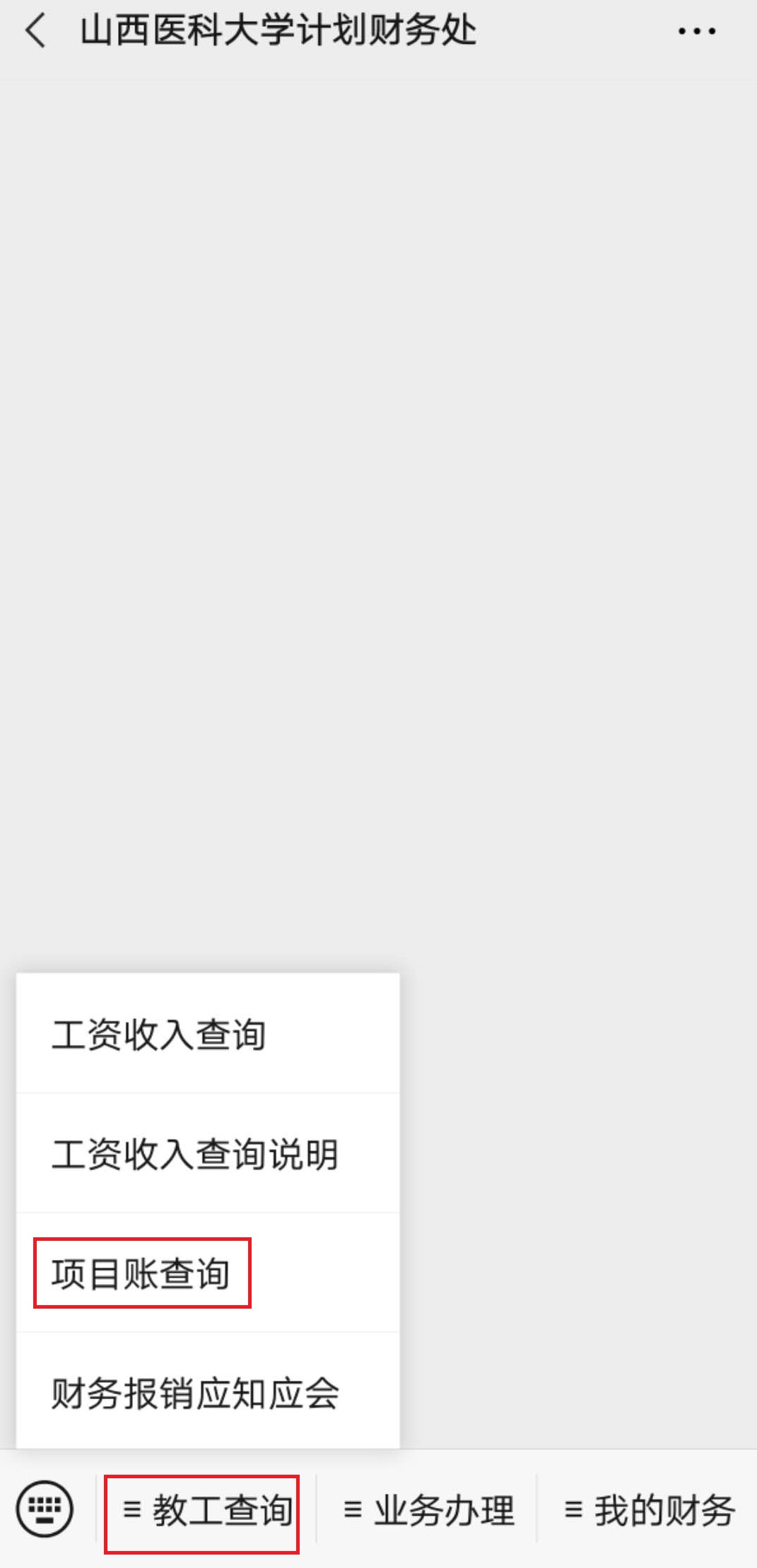
Task: Expand the 我的财务 menu
Action: [649, 1509]
